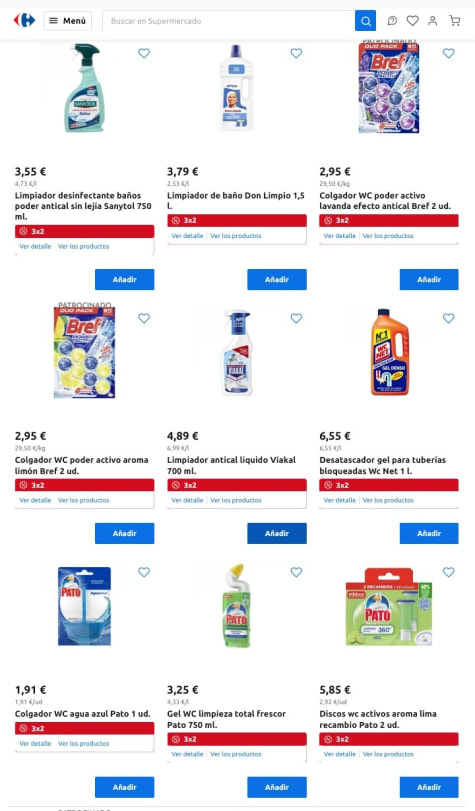The width and height of the screenshot is (475, 811).
Task: Favorite the Pato agua azul colgador
Action: point(144,572)
